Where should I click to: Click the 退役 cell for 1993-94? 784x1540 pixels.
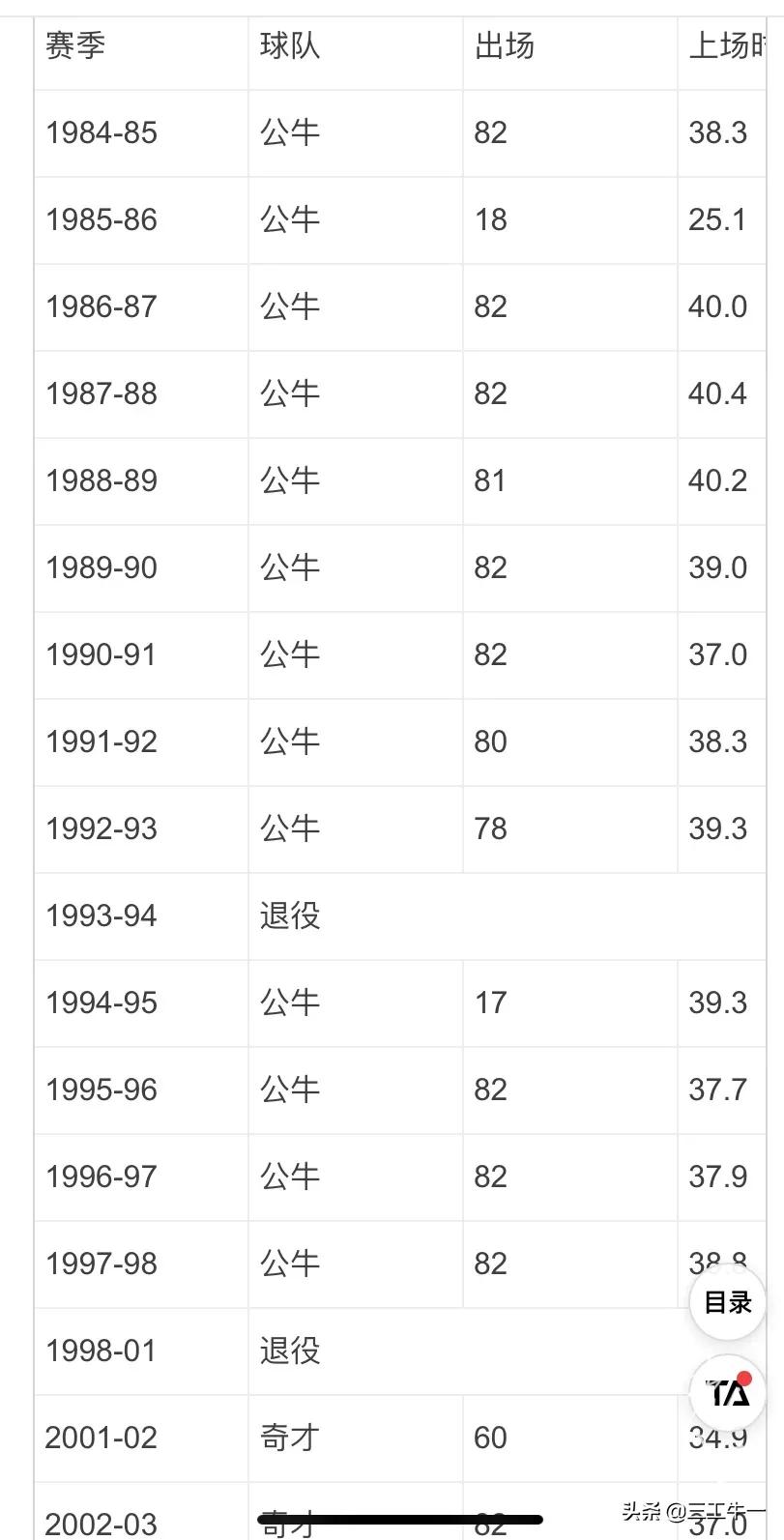(x=291, y=915)
